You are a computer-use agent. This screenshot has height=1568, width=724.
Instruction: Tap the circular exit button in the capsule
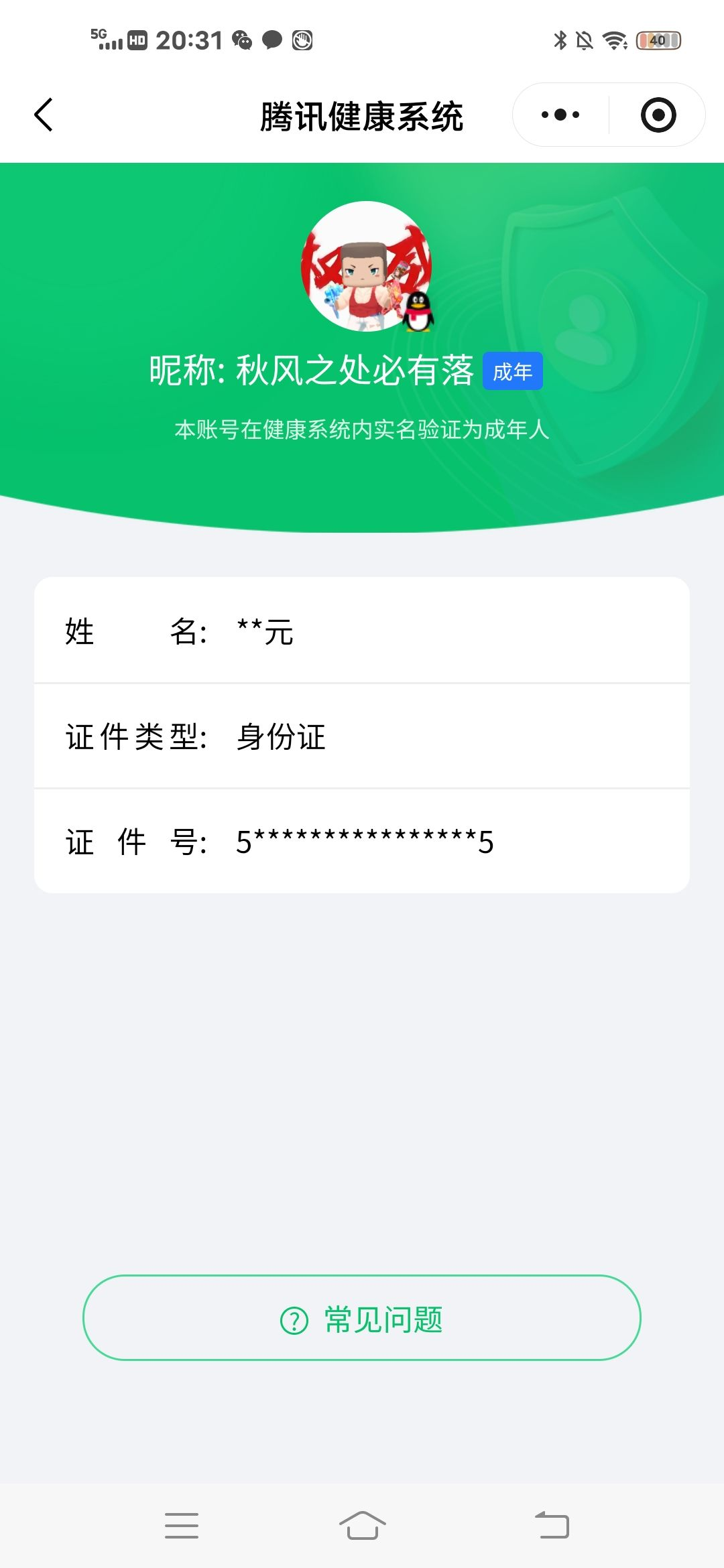tap(658, 114)
